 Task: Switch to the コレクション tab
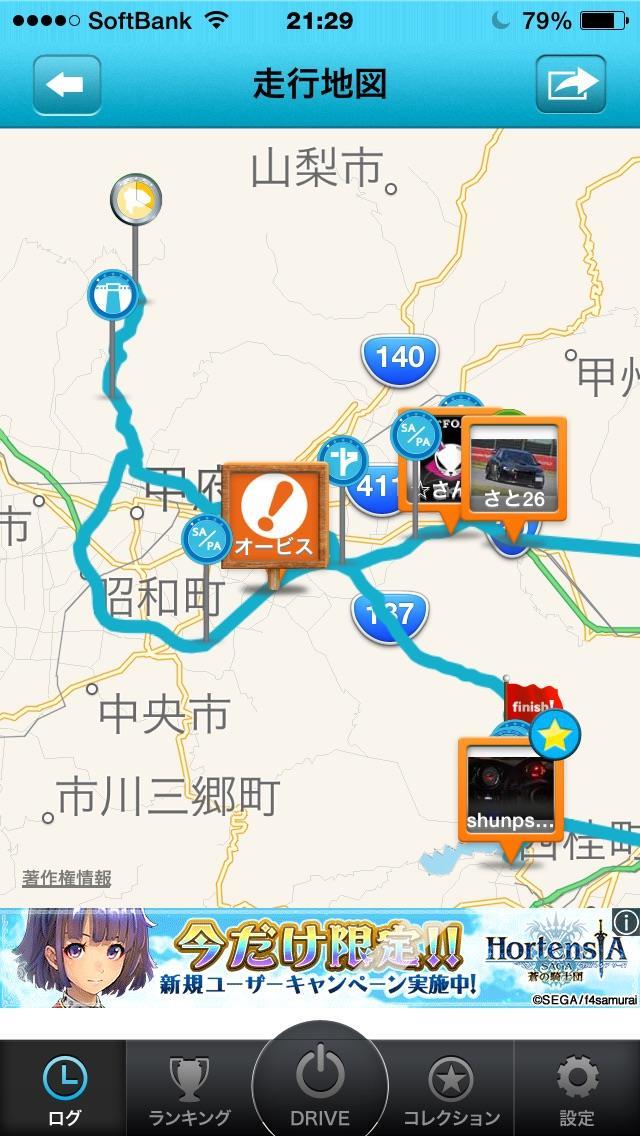451,1089
